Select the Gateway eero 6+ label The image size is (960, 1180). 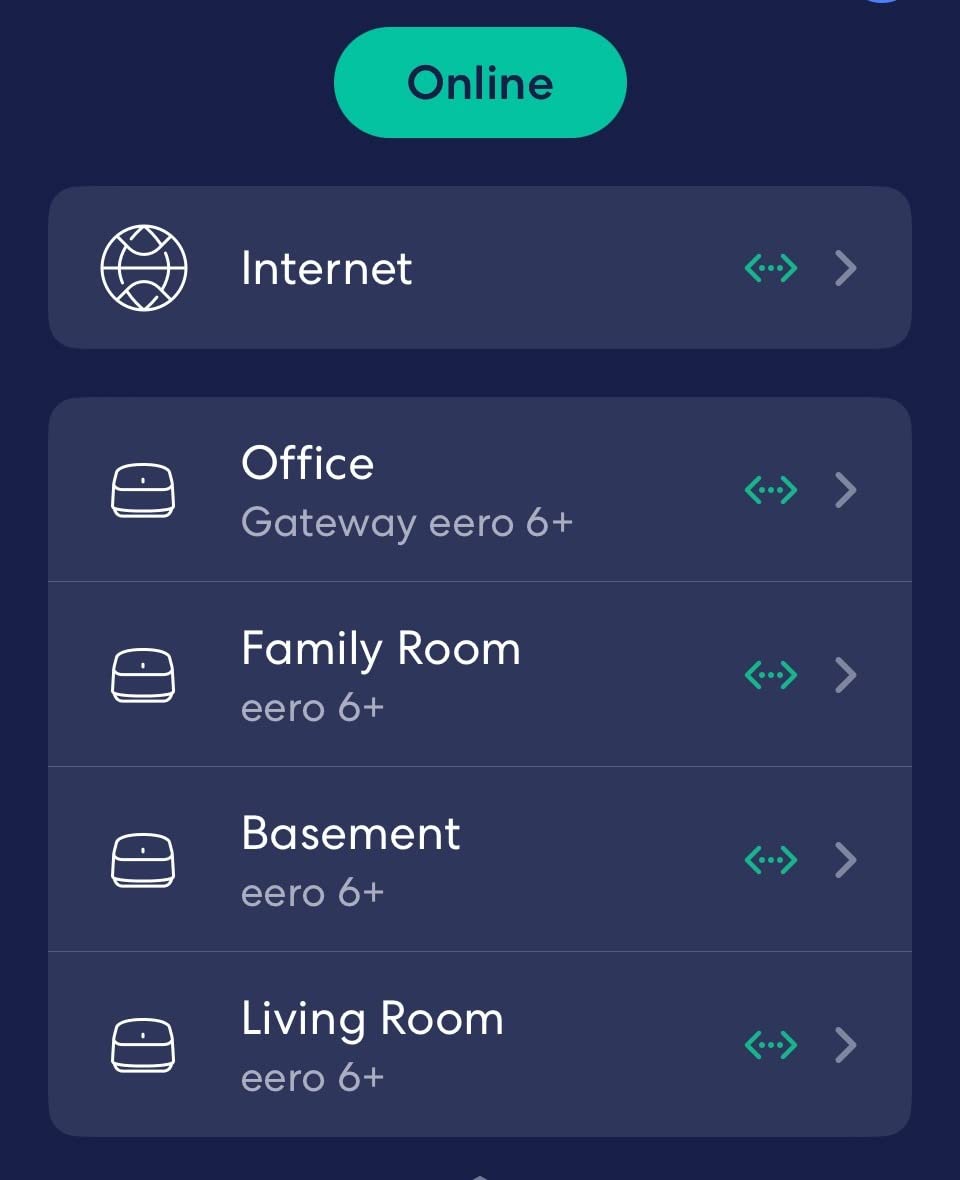point(406,522)
